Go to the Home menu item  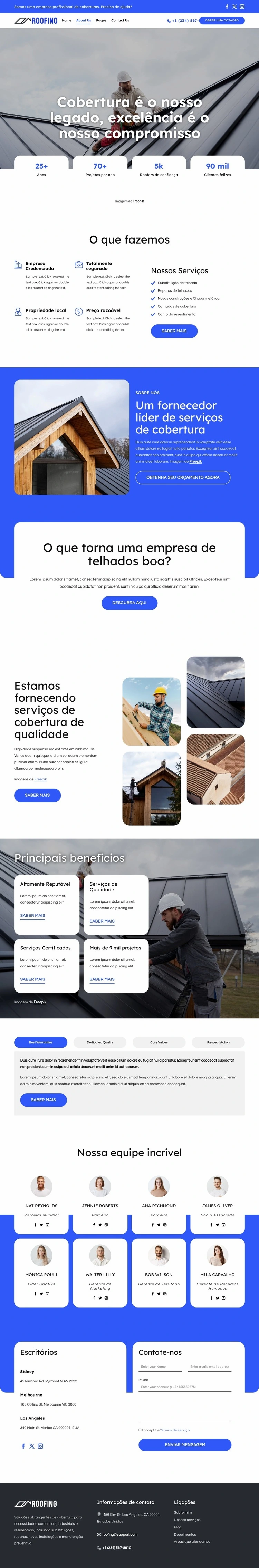pyautogui.click(x=66, y=21)
